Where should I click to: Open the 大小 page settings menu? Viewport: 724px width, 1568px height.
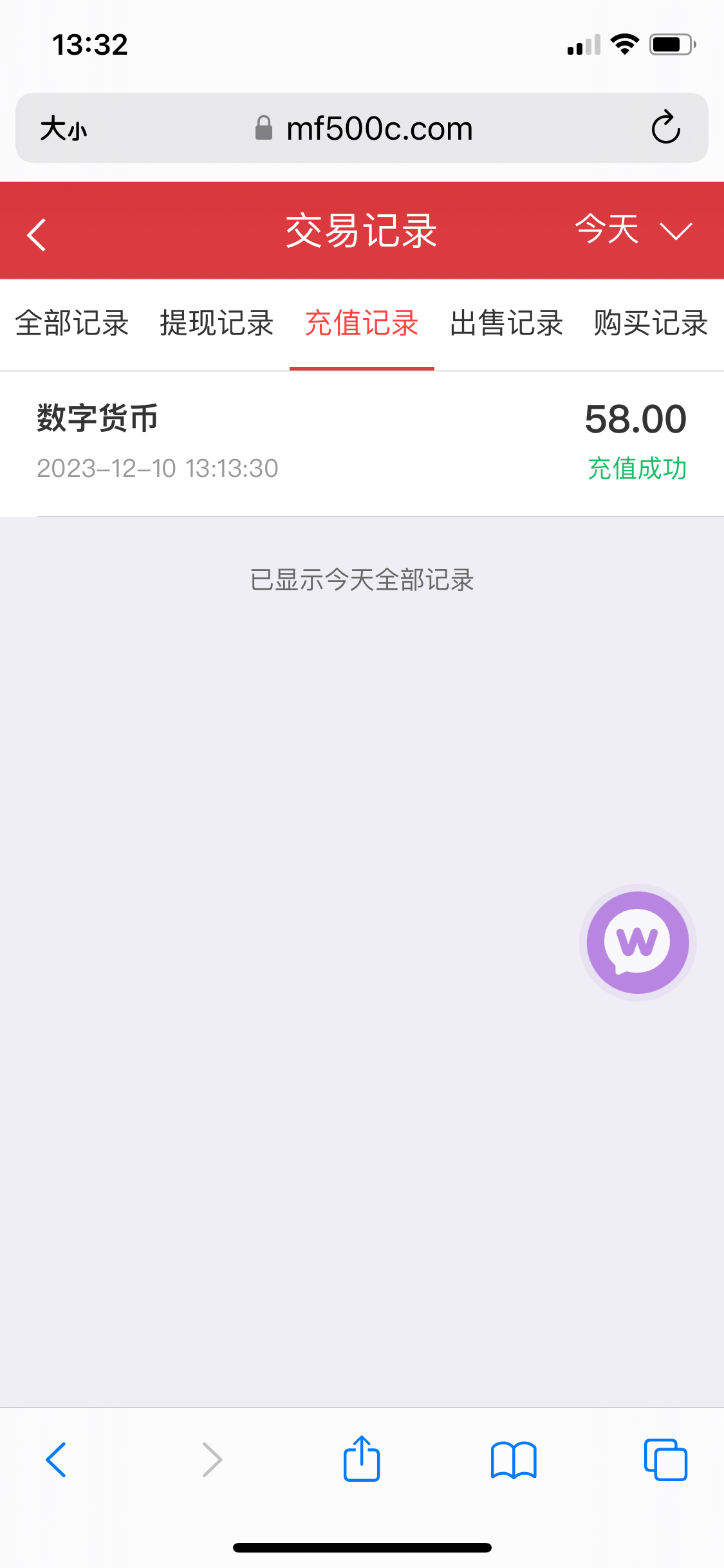61,127
